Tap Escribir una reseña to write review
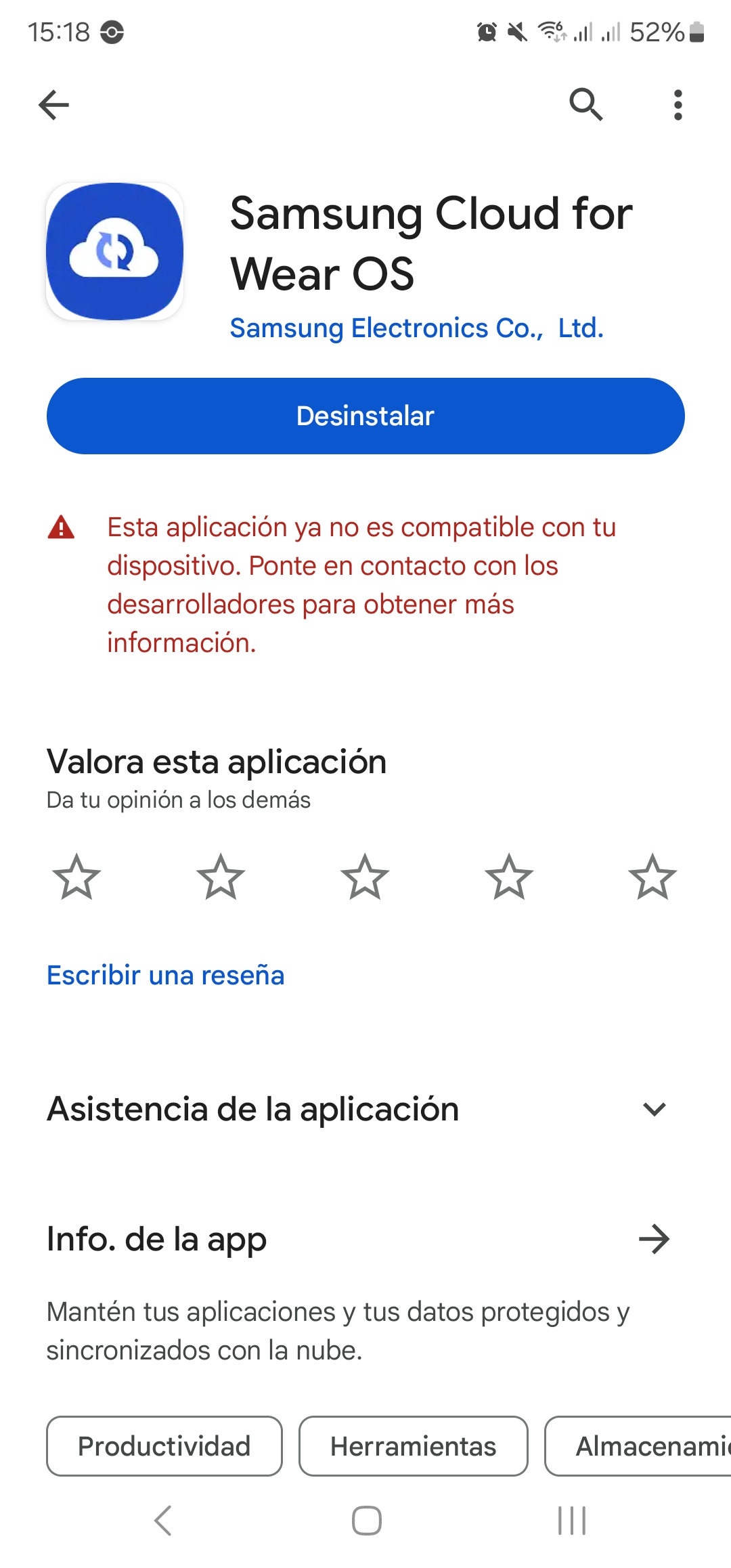Viewport: 731px width, 1568px height. pyautogui.click(x=165, y=975)
